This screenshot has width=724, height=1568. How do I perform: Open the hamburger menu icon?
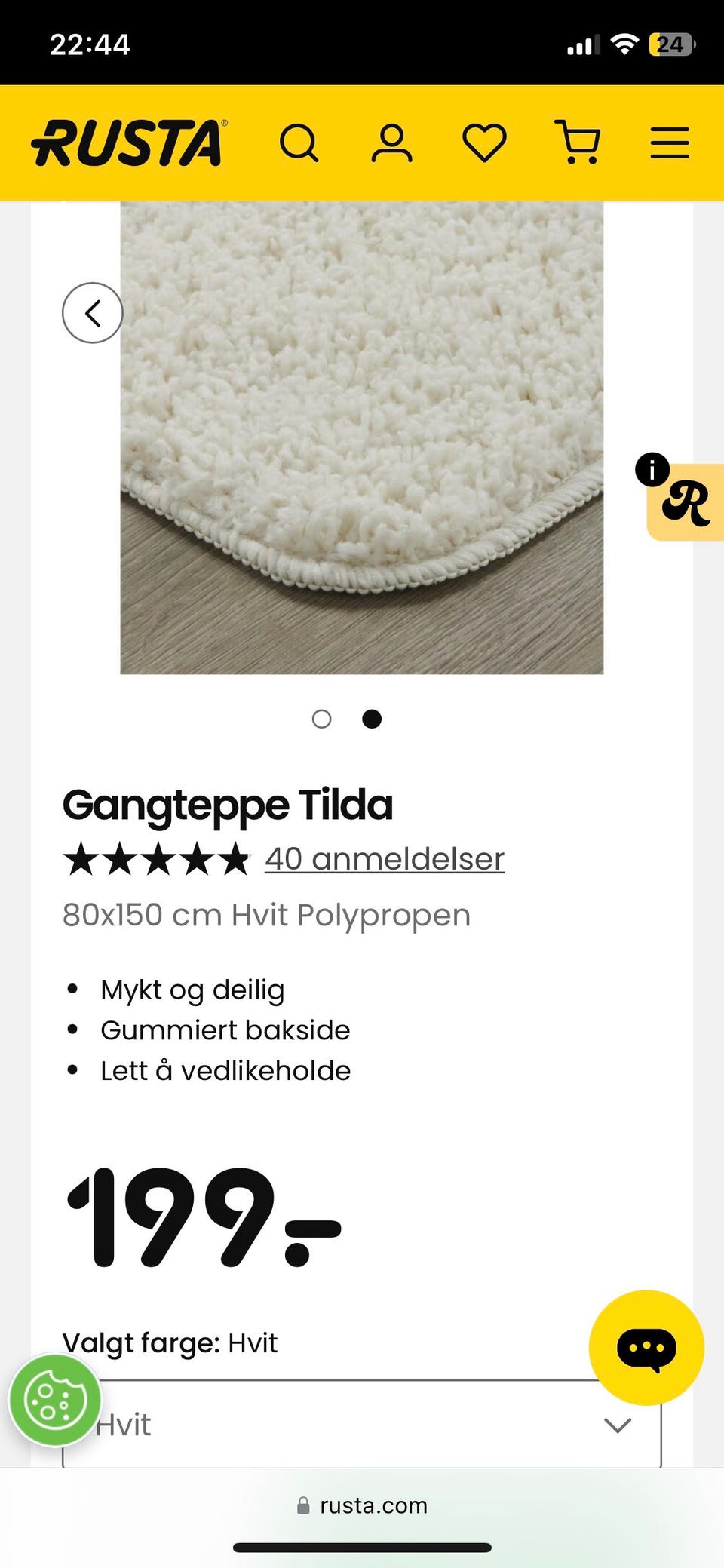(x=669, y=142)
